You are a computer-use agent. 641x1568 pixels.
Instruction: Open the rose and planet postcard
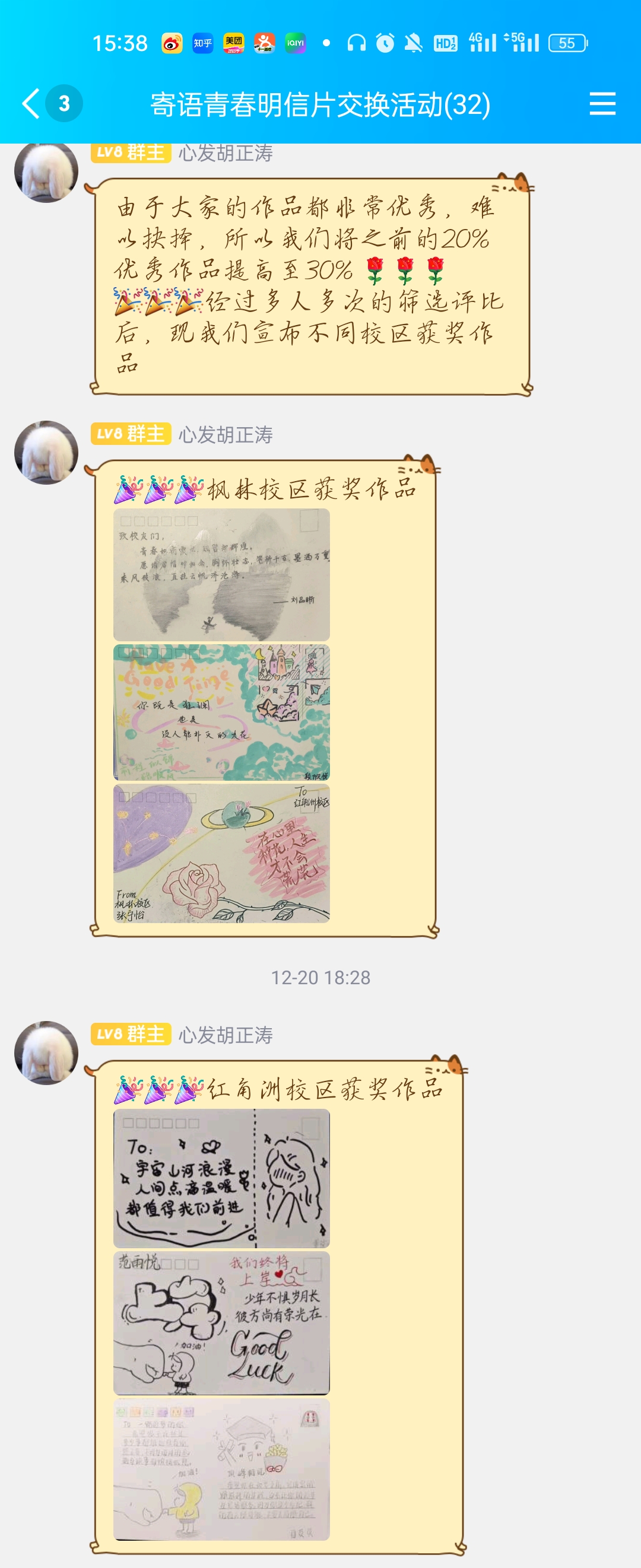click(x=221, y=853)
